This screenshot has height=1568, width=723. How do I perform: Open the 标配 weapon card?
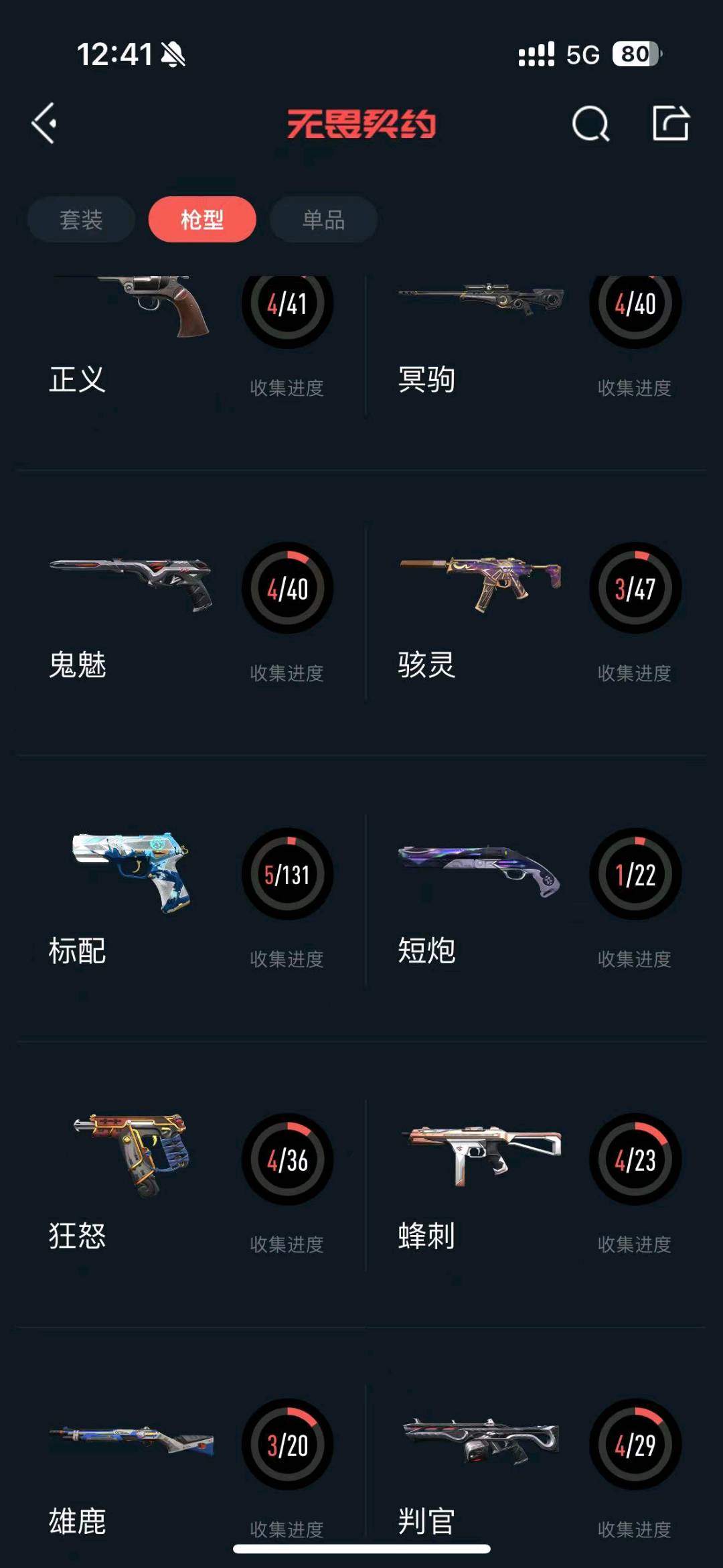pyautogui.click(x=191, y=900)
